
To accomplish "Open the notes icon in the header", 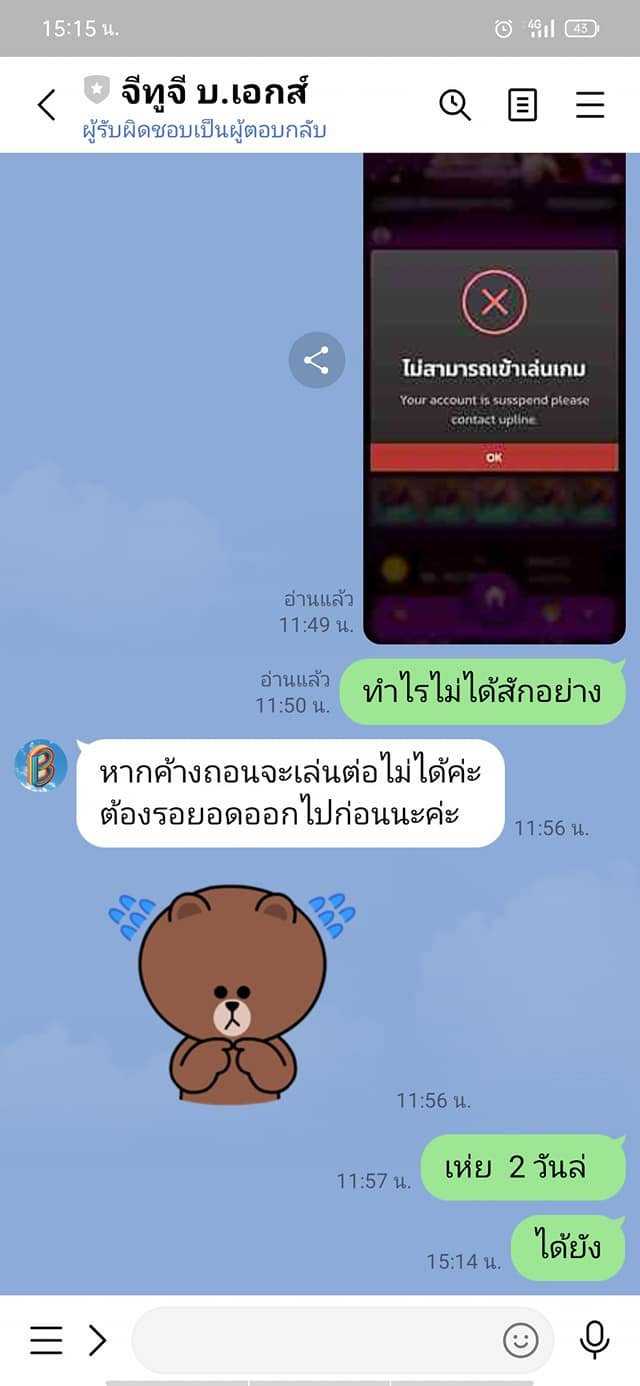I will coord(522,104).
